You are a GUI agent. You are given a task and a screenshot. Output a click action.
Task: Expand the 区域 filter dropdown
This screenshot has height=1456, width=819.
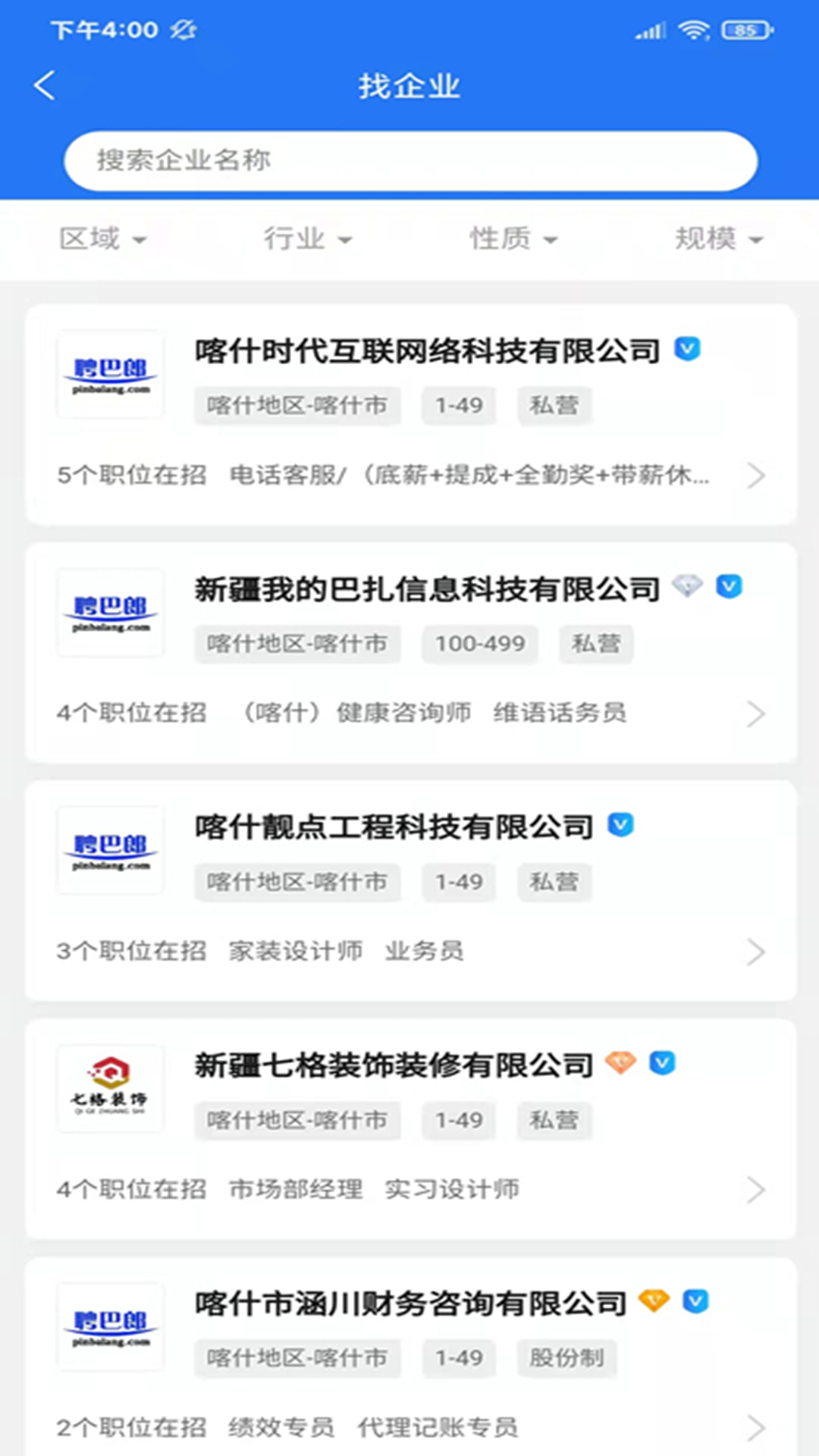pyautogui.click(x=102, y=239)
